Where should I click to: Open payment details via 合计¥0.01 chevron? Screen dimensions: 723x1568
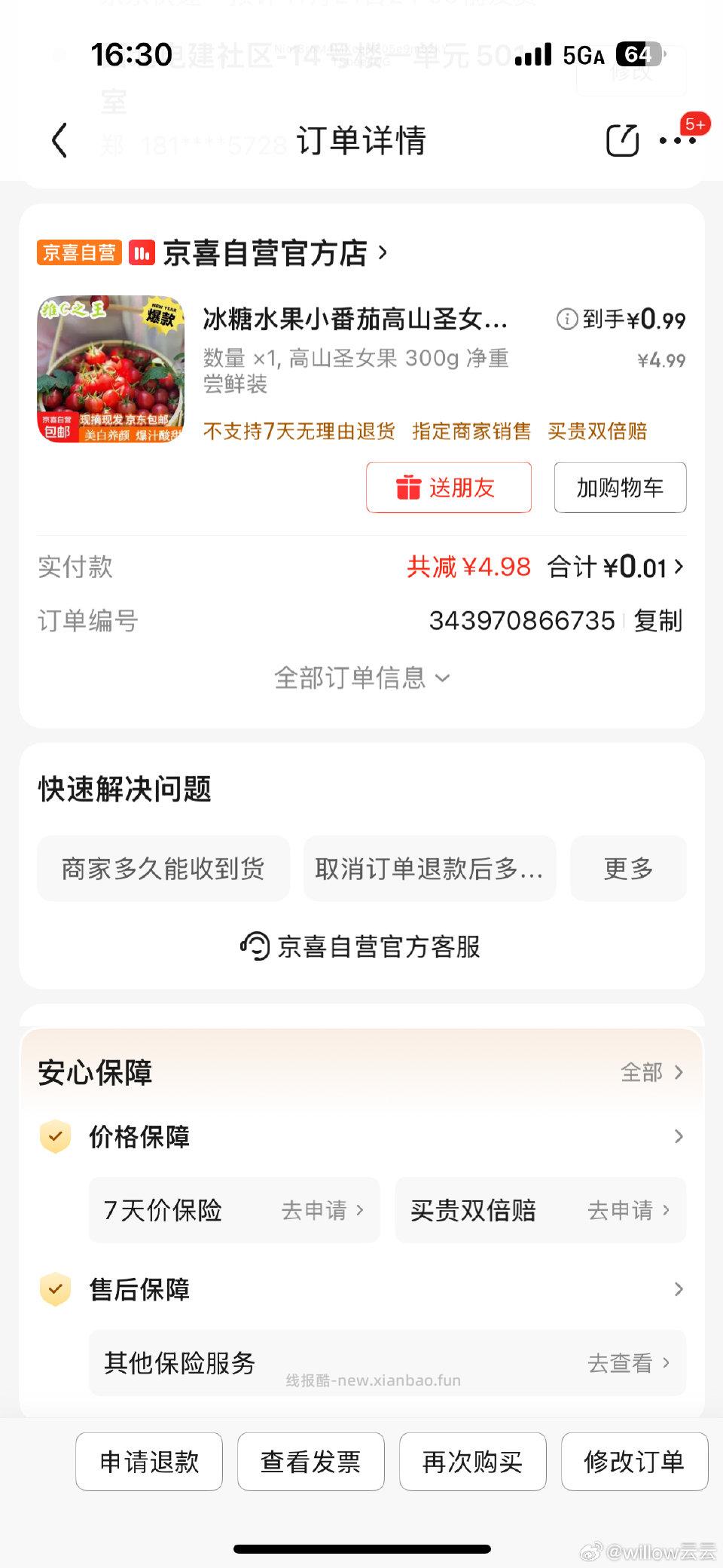point(679,567)
